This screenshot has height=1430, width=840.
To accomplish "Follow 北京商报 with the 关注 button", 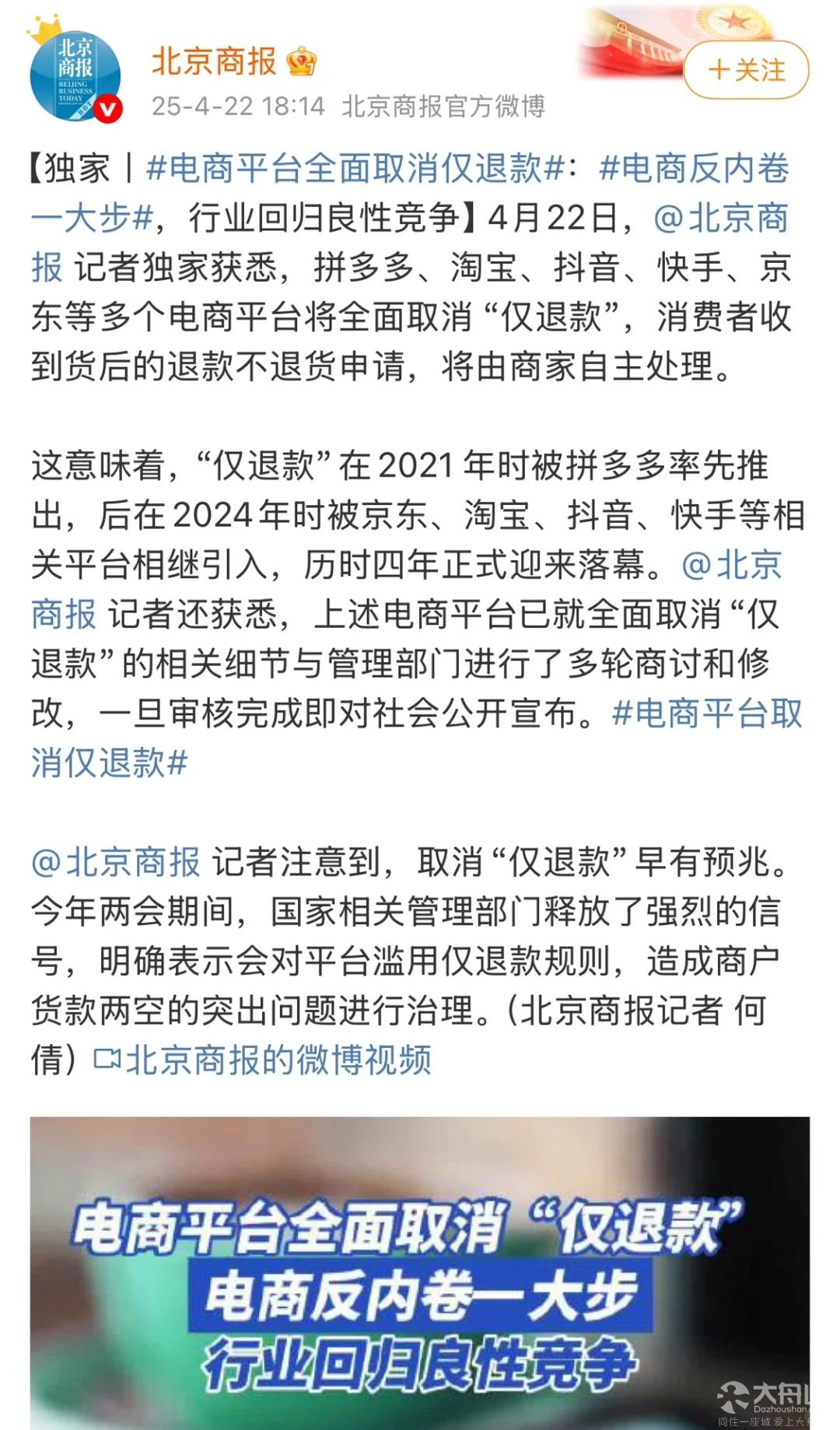I will tap(746, 70).
